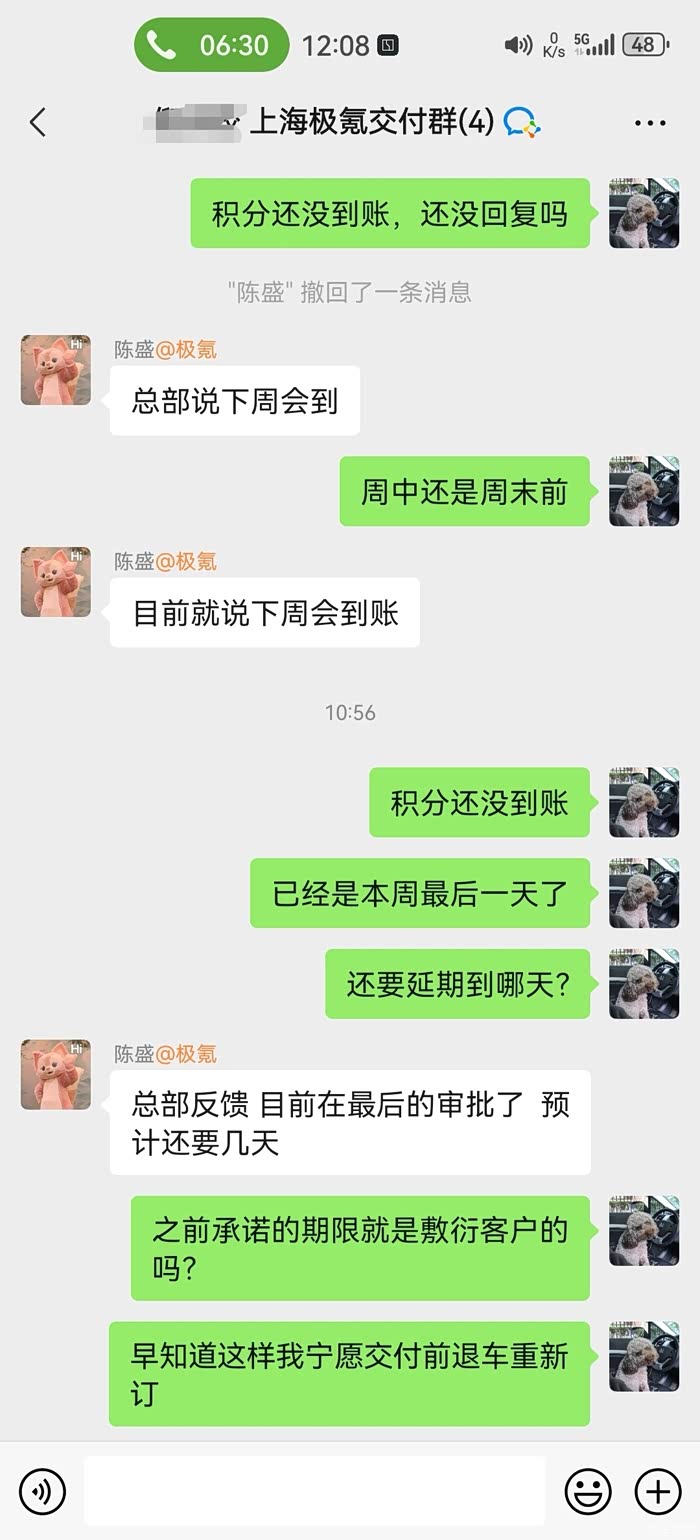The width and height of the screenshot is (700, 1540).
Task: Return to the ongoing call timer pill
Action: tap(212, 45)
